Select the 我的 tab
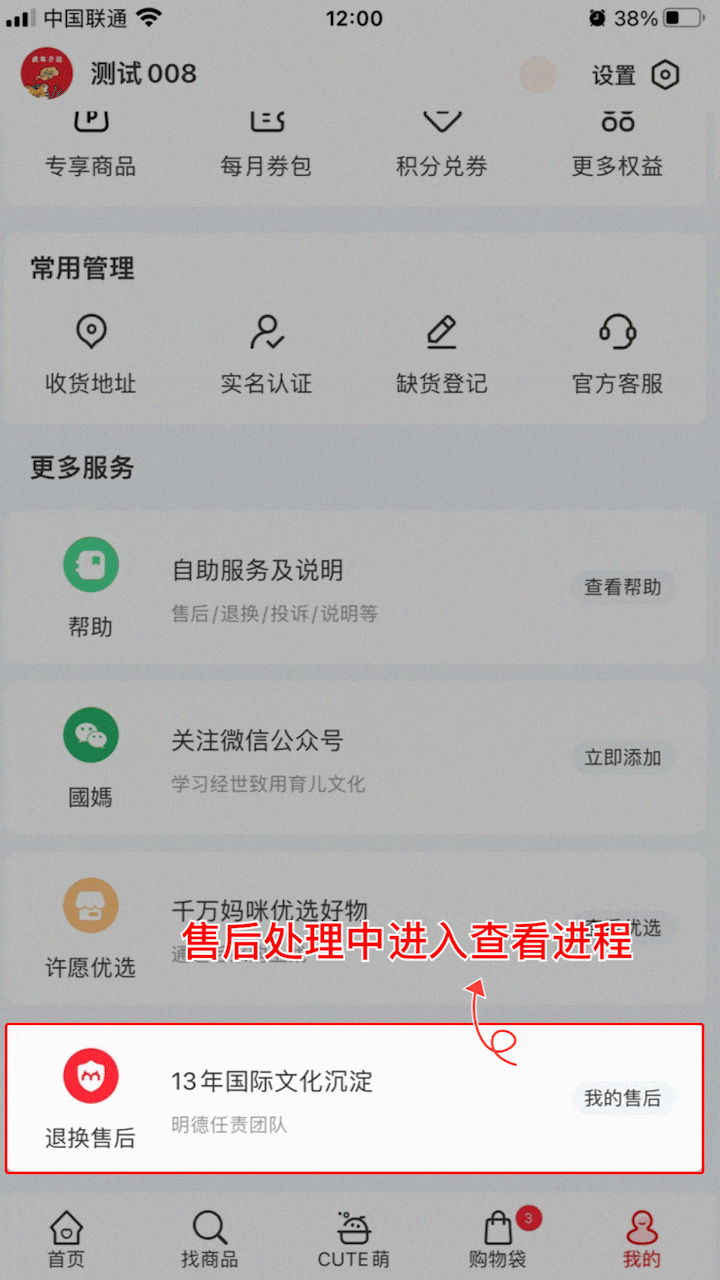 coord(642,1238)
